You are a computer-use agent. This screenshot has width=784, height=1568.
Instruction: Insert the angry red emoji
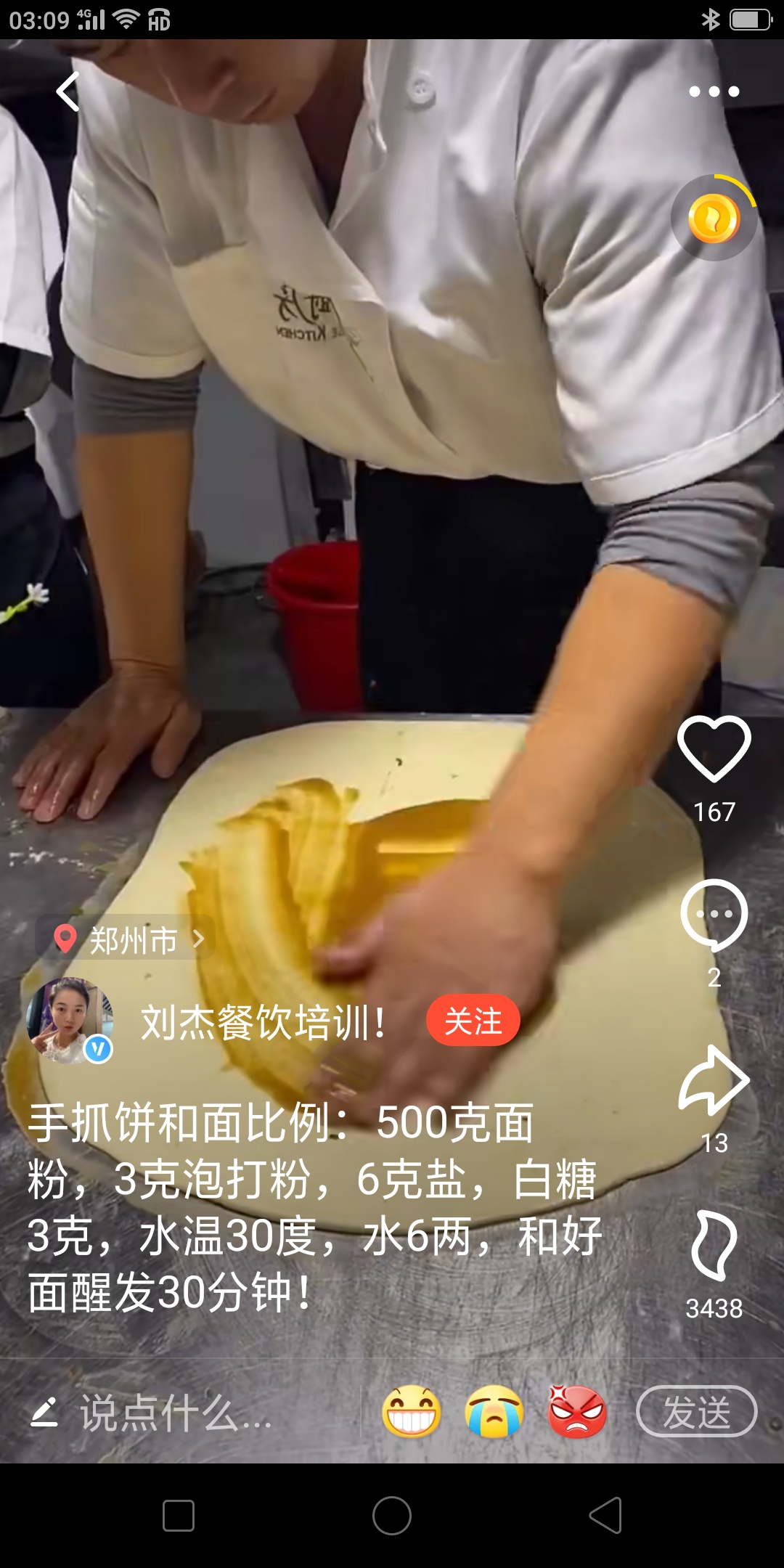577,1412
